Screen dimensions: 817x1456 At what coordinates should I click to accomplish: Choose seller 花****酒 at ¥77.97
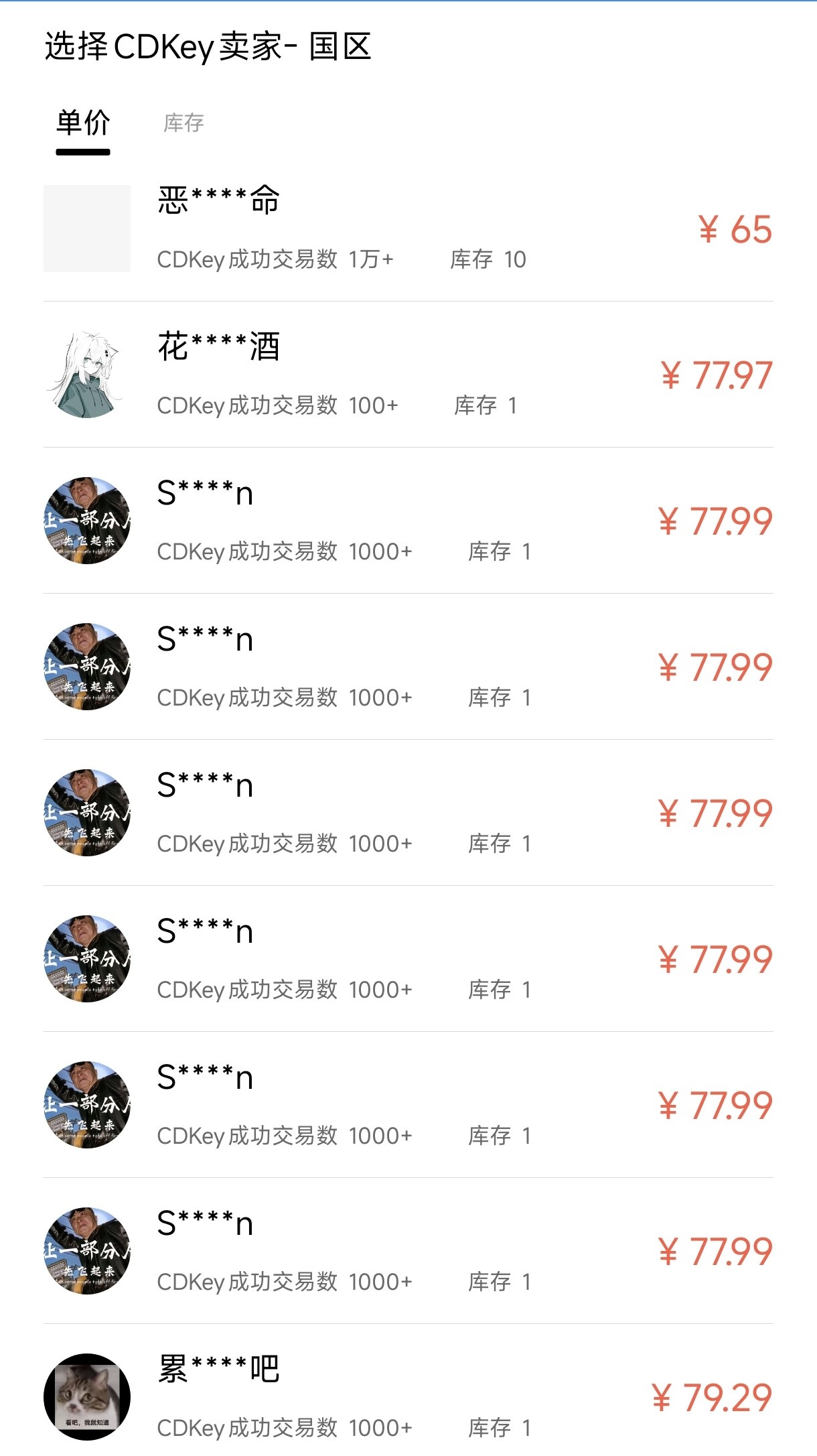pos(408,375)
